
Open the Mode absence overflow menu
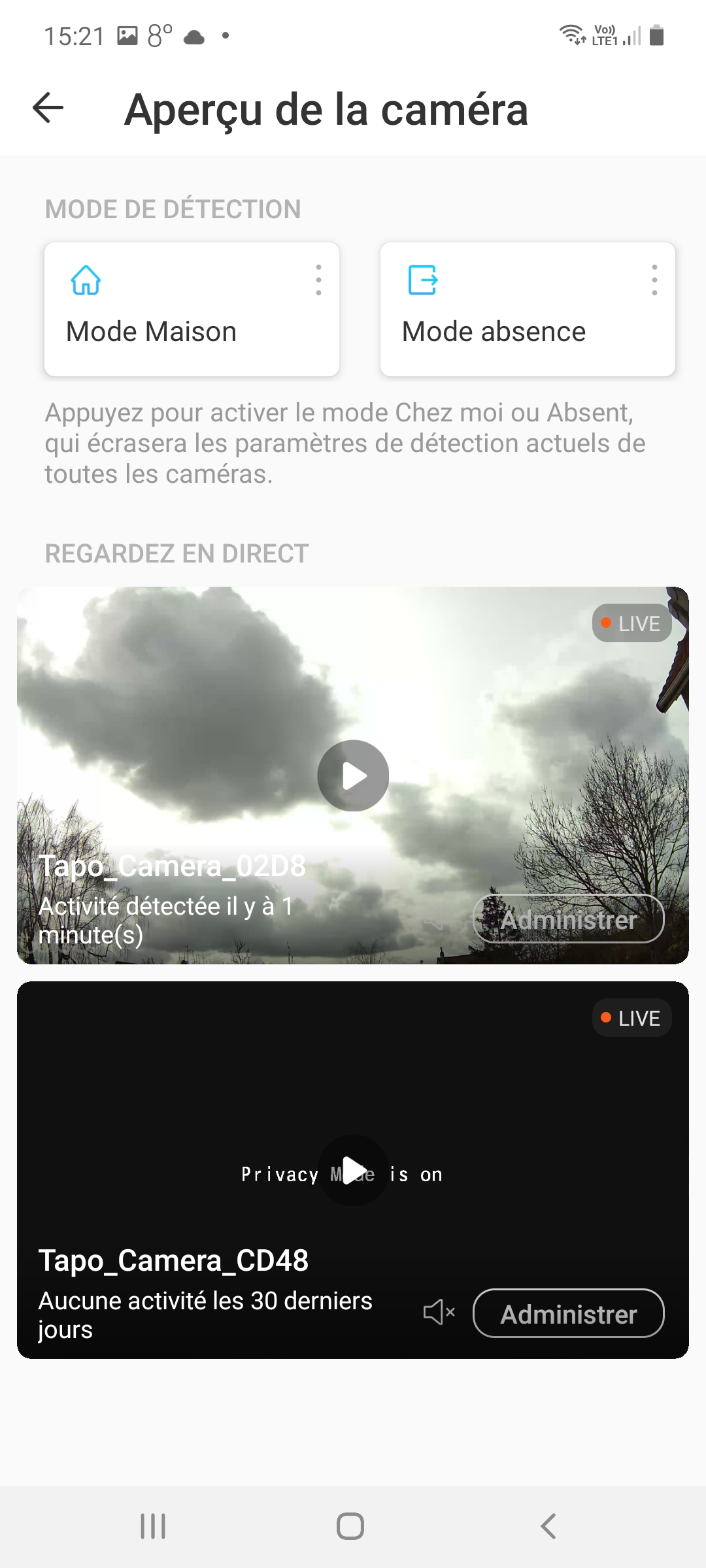click(x=654, y=280)
